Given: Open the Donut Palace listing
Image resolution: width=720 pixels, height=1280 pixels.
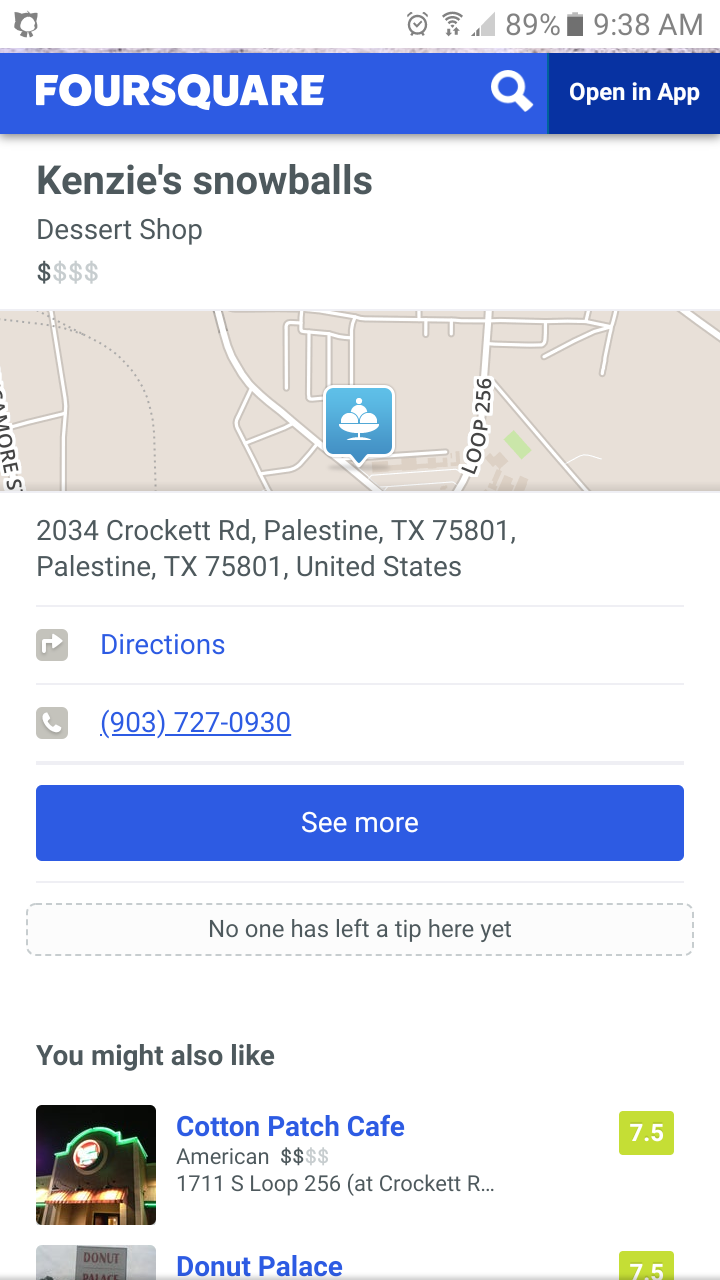Looking at the screenshot, I should [x=259, y=1266].
